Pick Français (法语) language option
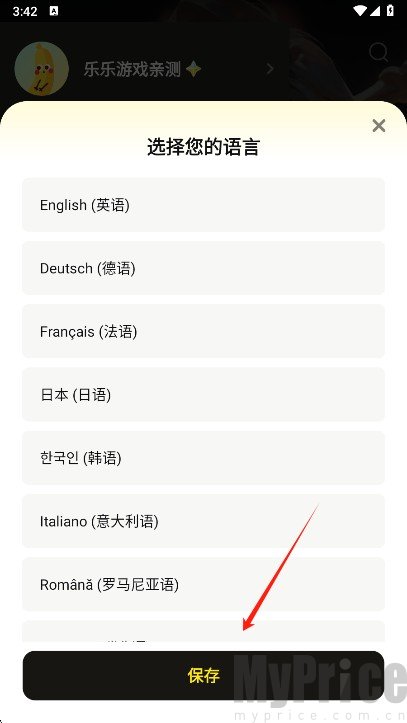Screen dimensions: 407x723 click(203, 331)
